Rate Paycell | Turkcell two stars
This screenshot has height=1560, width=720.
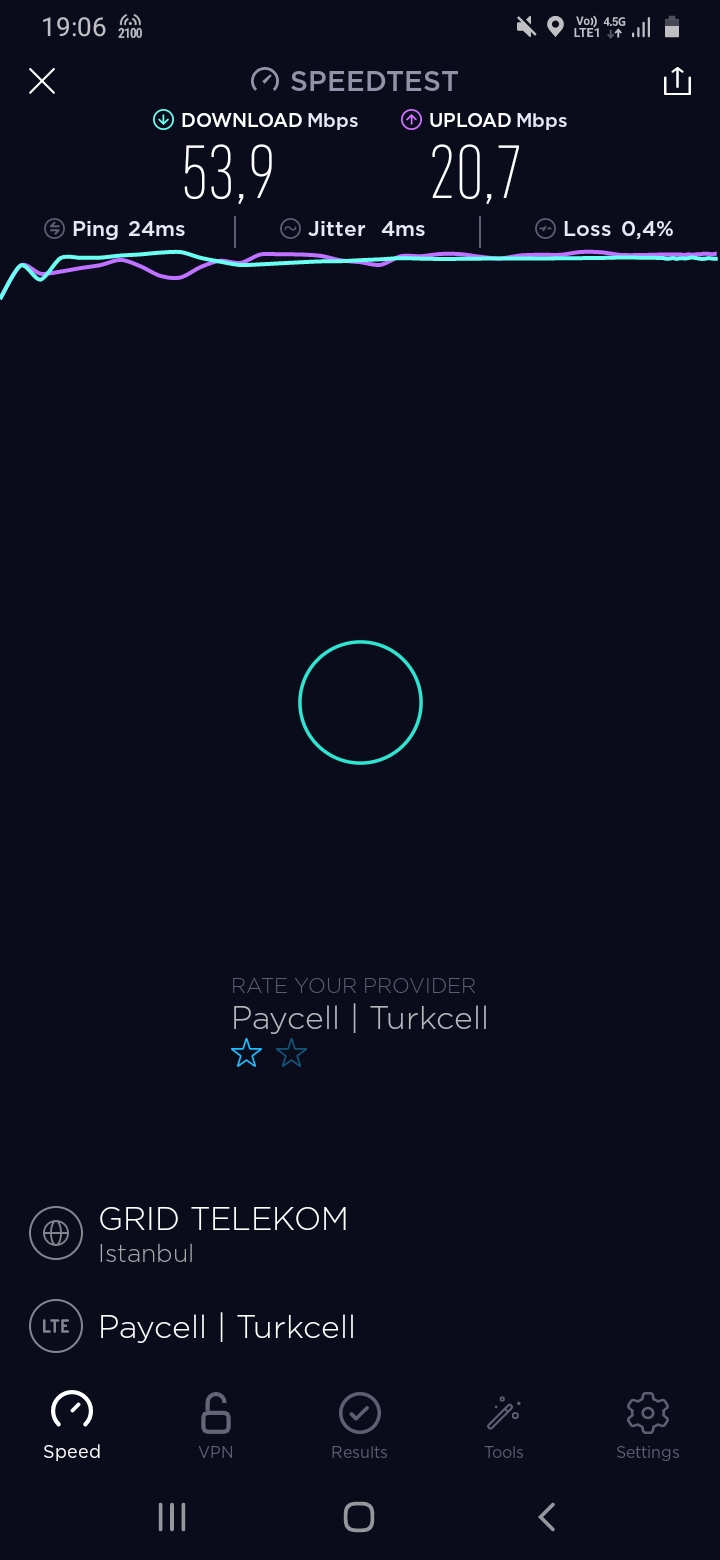291,1053
